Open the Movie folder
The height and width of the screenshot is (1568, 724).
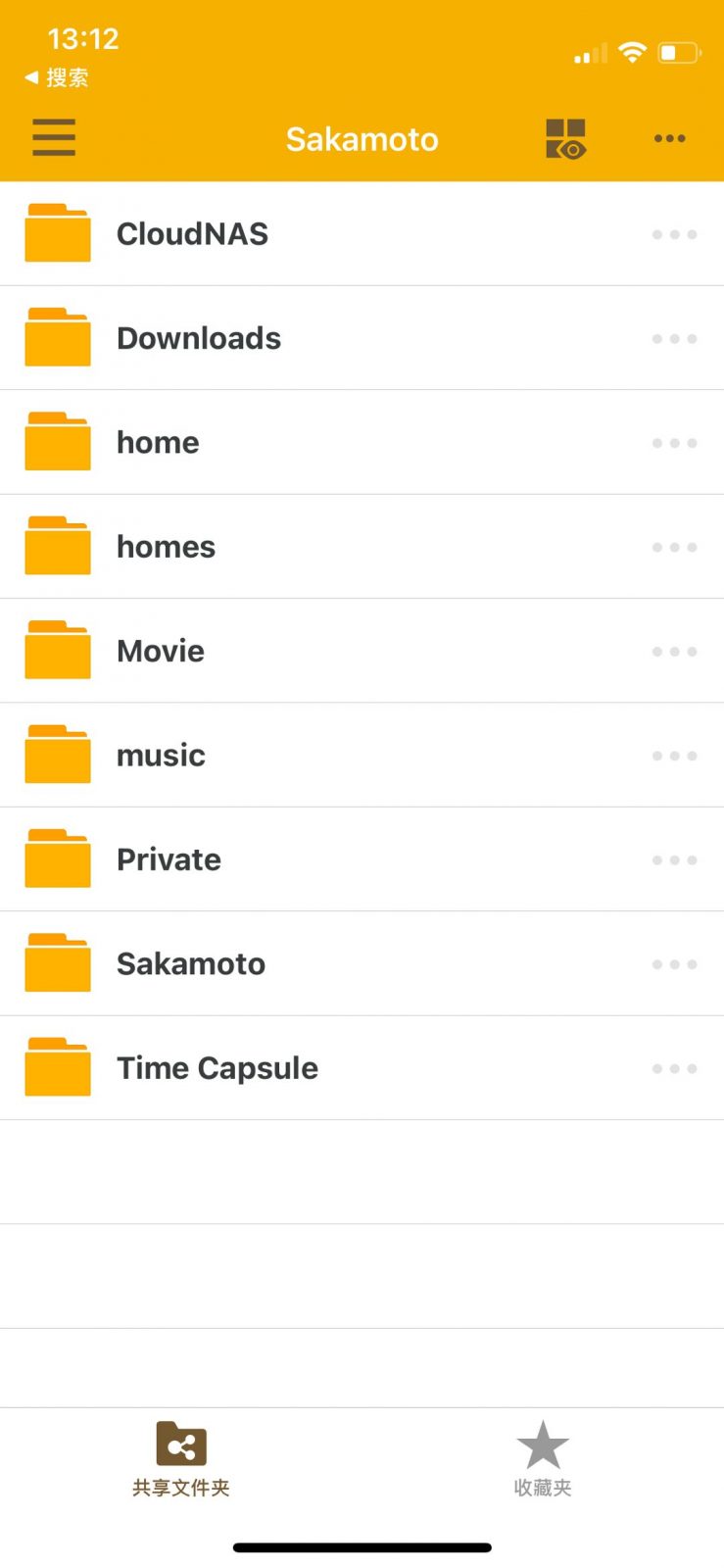click(x=362, y=651)
